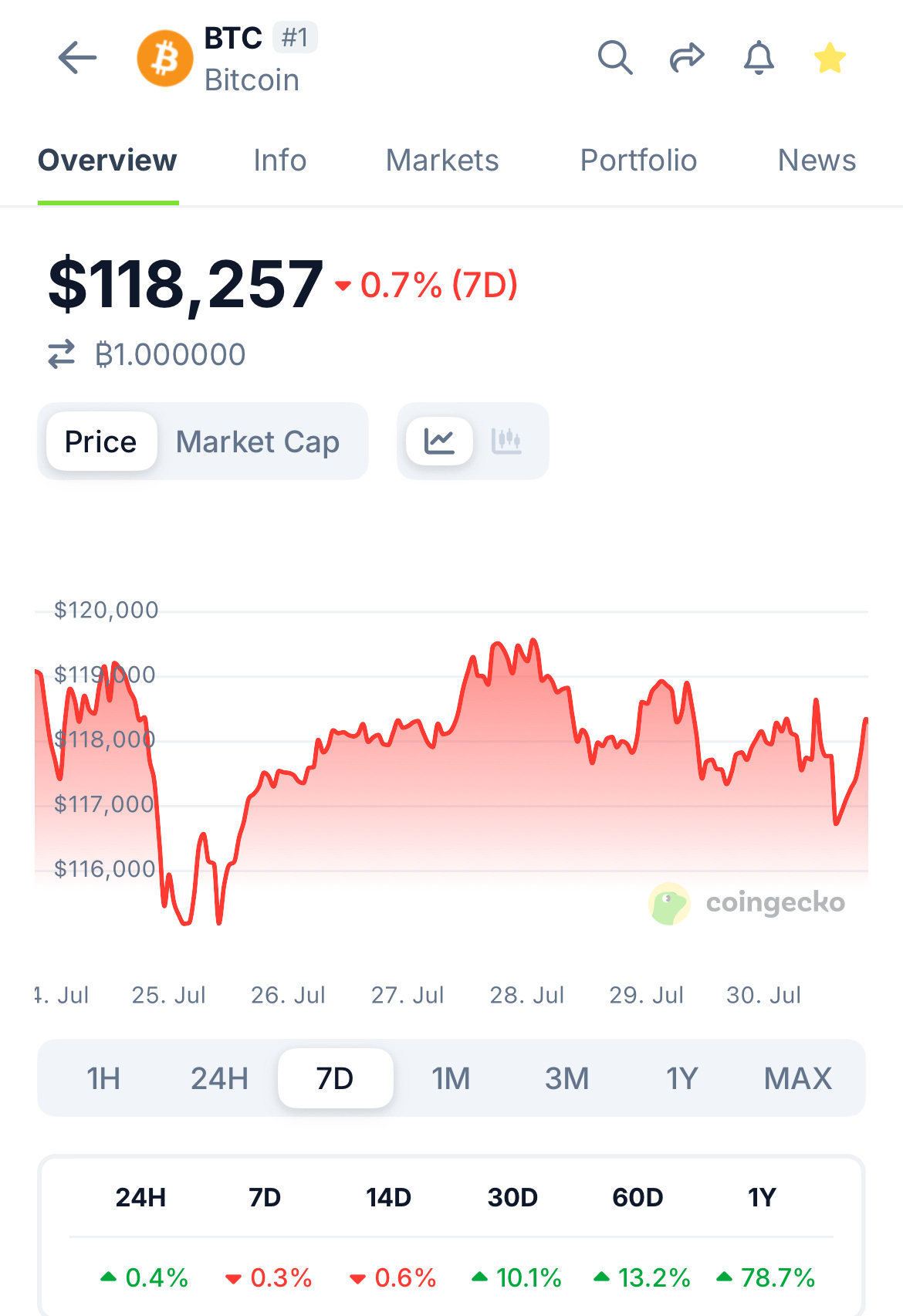903x1316 pixels.
Task: Tap the swap currency arrows icon
Action: tap(62, 355)
